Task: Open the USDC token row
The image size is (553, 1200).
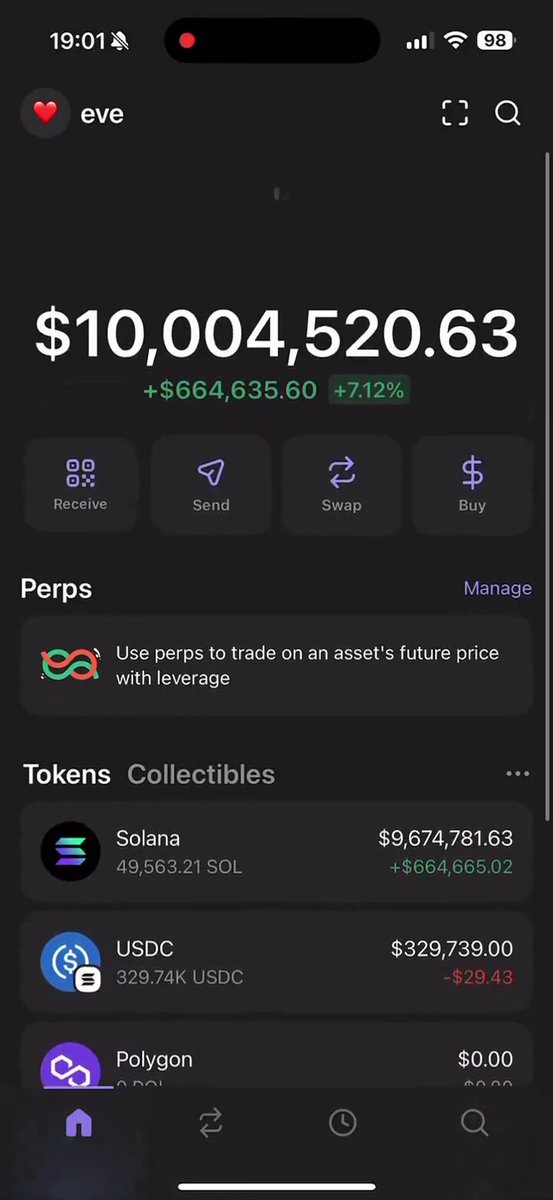Action: coord(276,961)
